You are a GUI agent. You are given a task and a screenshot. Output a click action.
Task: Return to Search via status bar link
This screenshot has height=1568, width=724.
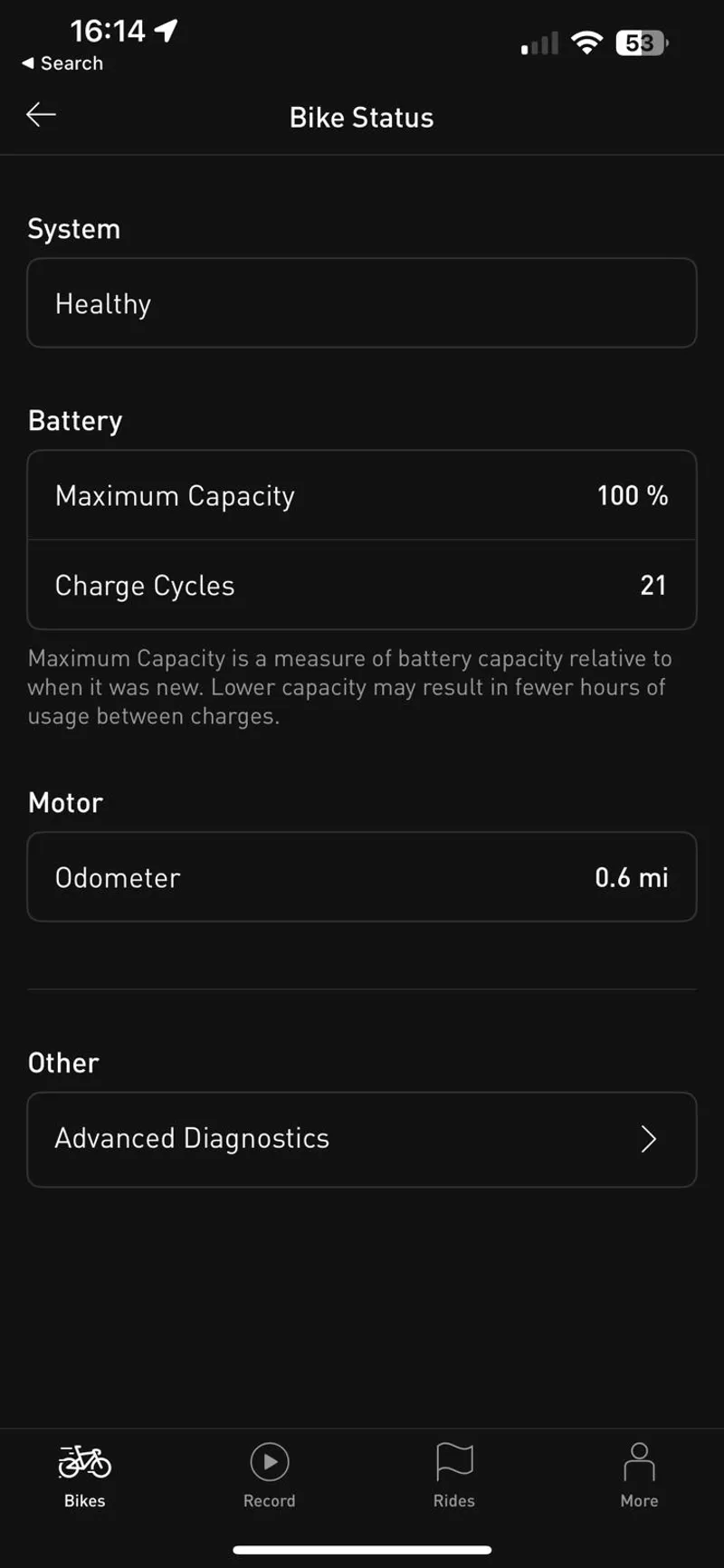62,63
